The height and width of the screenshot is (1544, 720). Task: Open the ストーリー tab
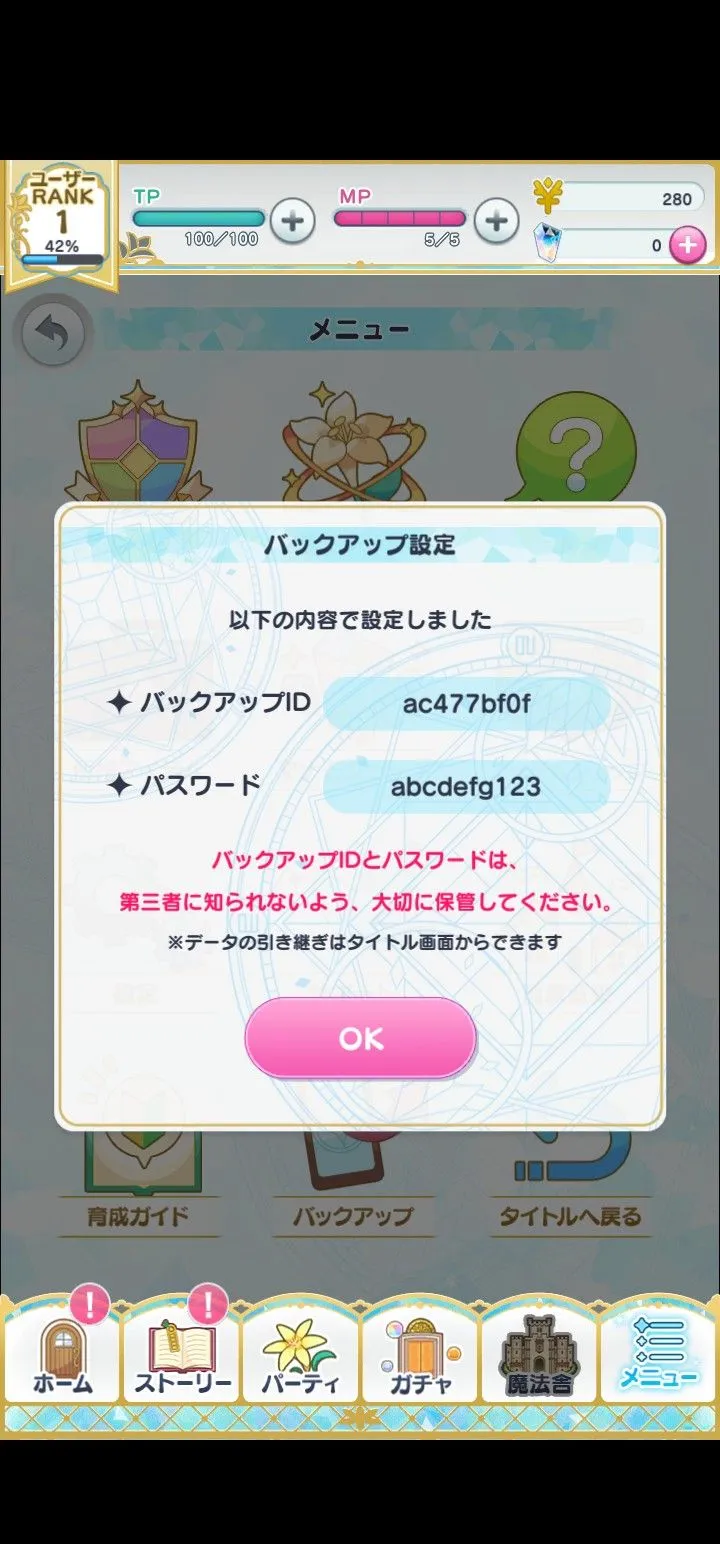182,1350
